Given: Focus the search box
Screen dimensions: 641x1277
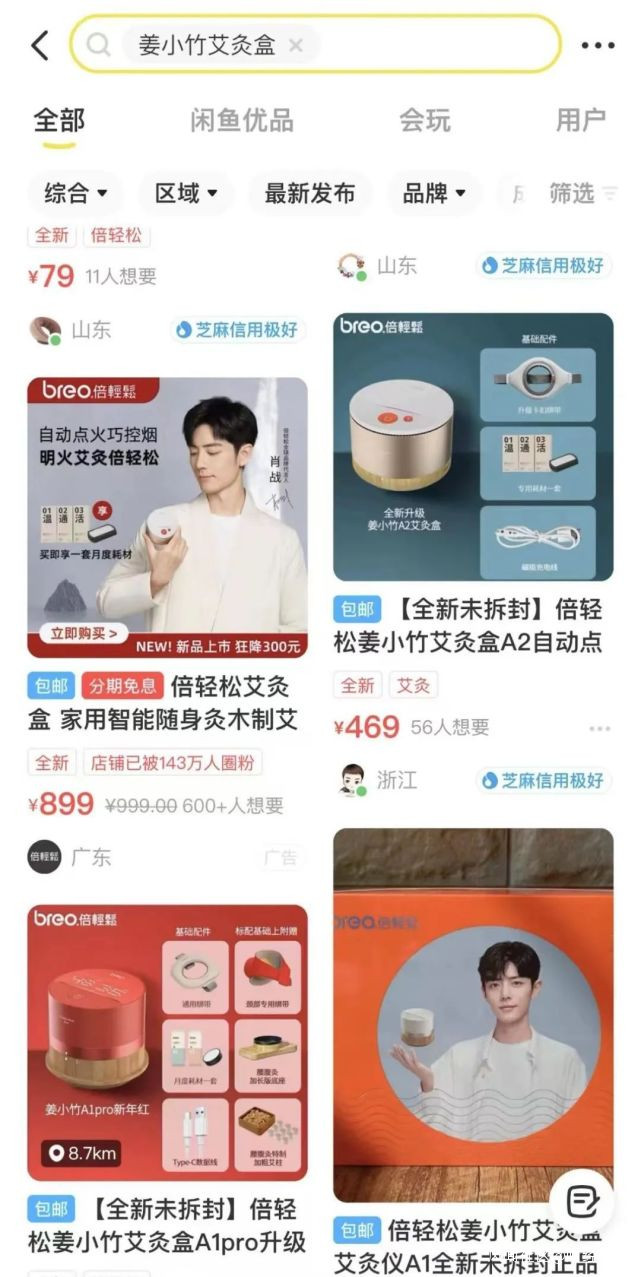Looking at the screenshot, I should coord(420,45).
